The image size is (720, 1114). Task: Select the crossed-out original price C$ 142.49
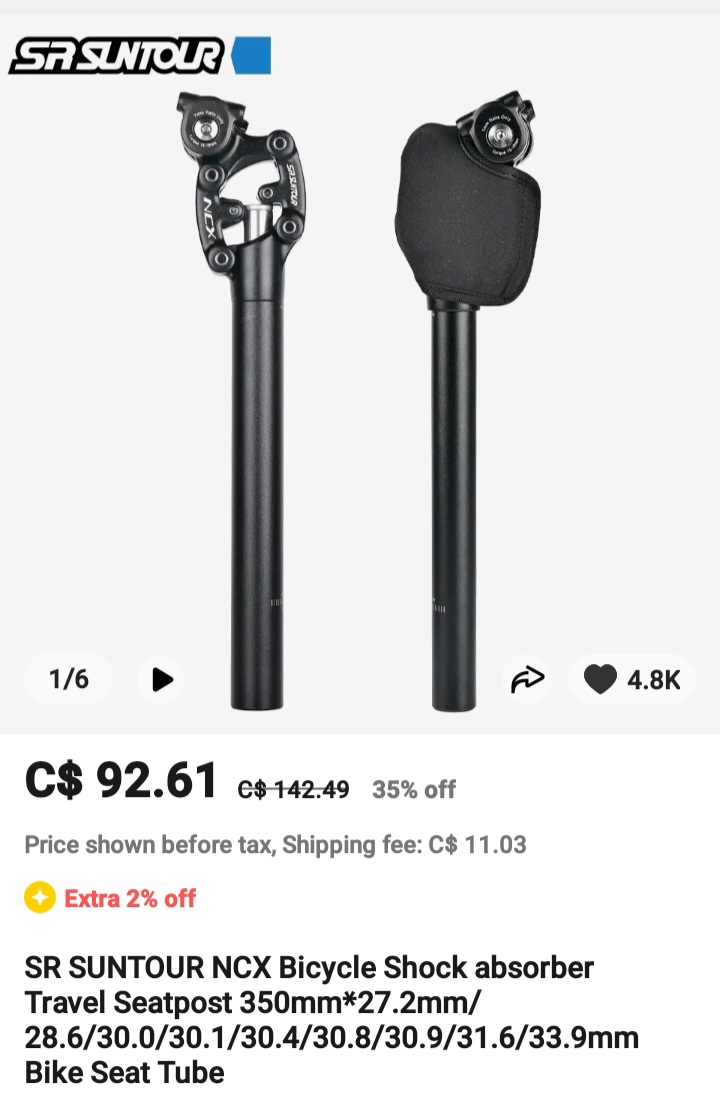click(x=291, y=789)
